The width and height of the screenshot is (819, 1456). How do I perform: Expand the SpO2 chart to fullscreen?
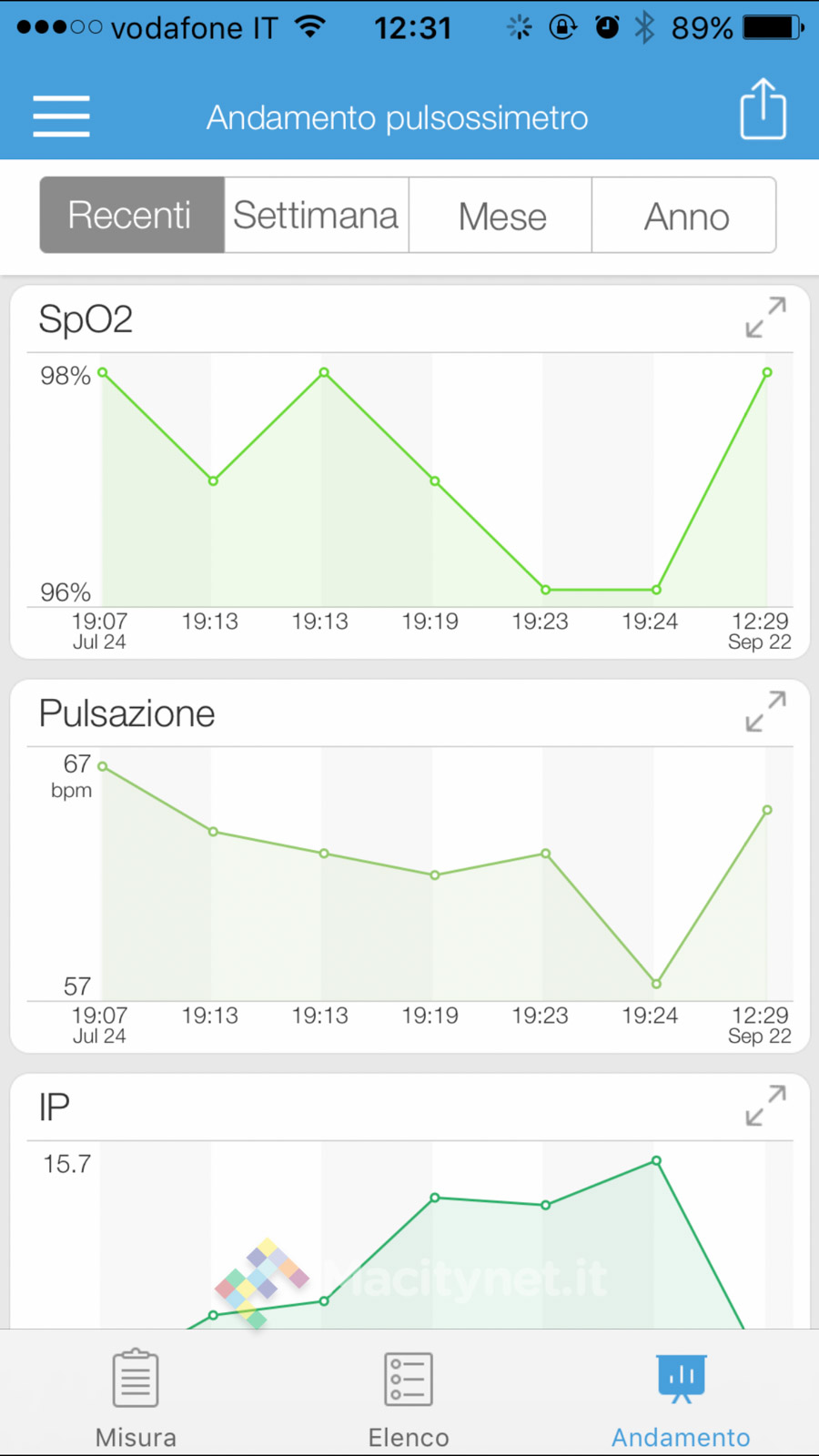[765, 318]
